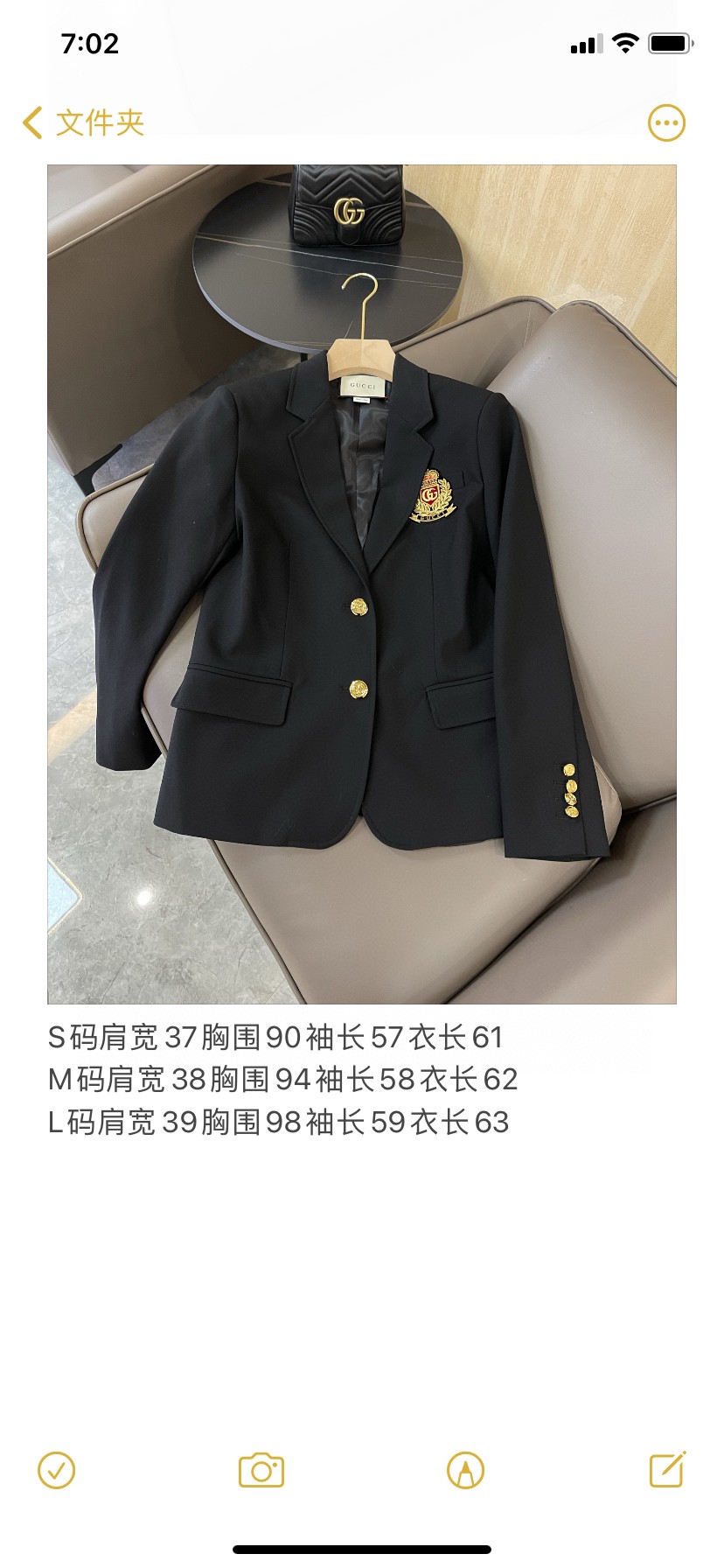Go back to 文件夹 folders list

[x=83, y=123]
